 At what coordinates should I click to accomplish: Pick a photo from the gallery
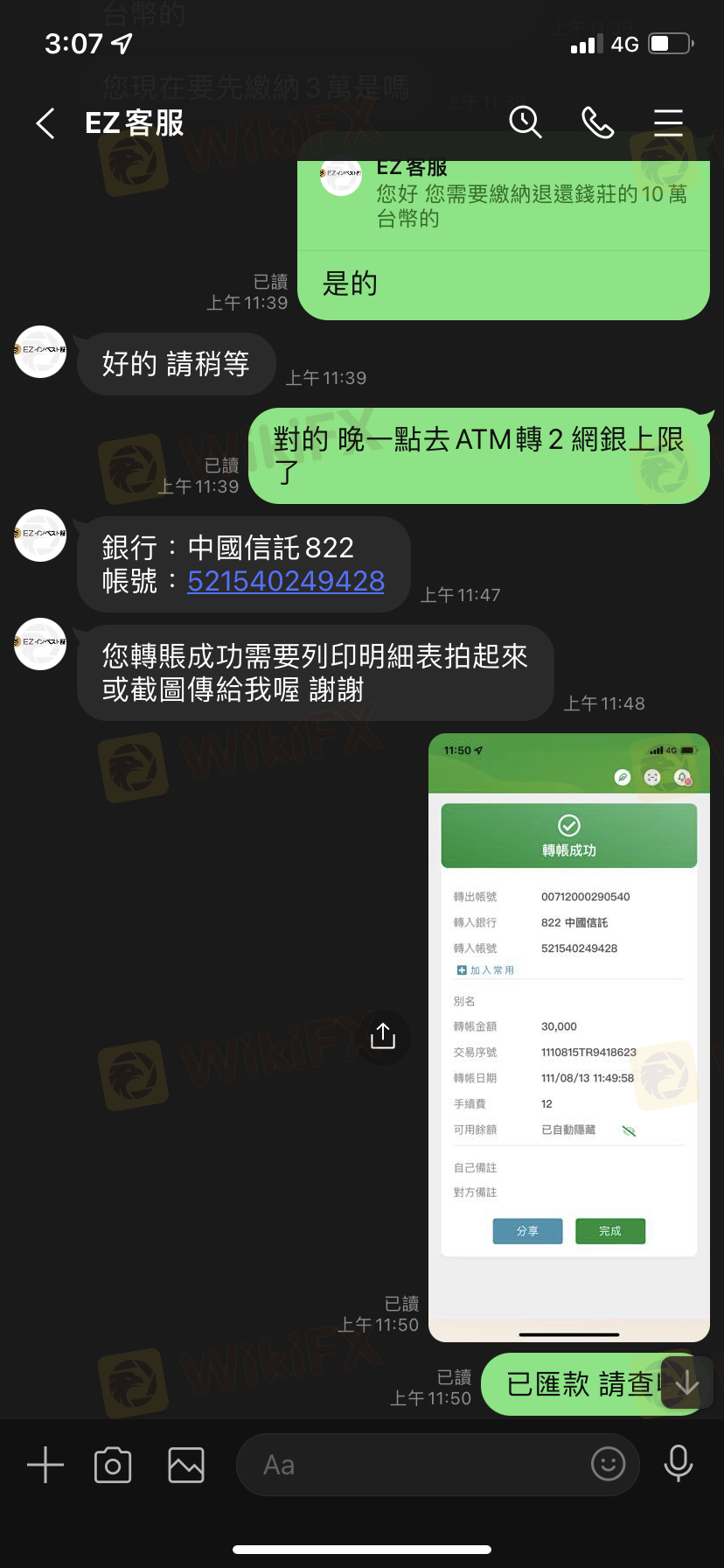pos(186,1465)
